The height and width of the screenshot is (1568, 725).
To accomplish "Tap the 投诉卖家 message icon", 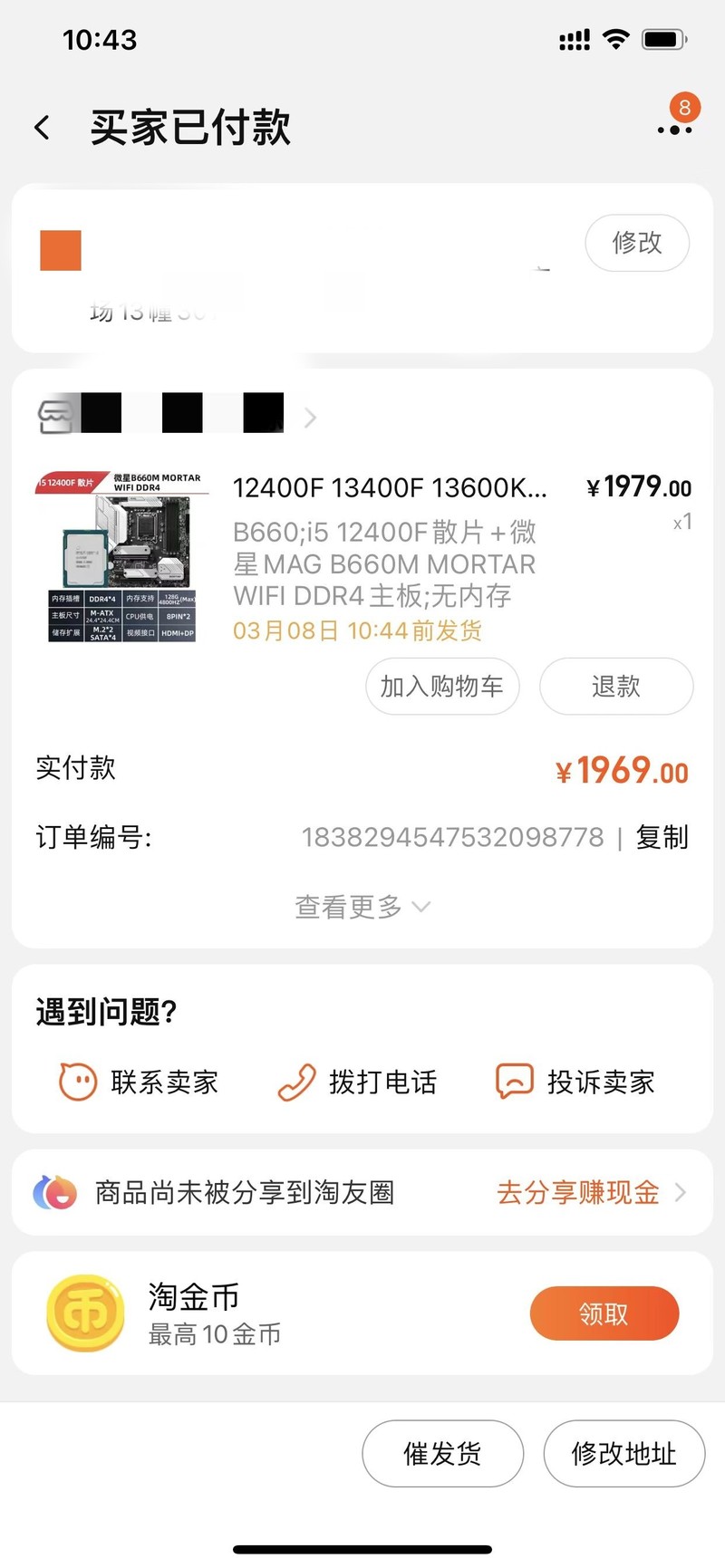I will click(514, 1082).
